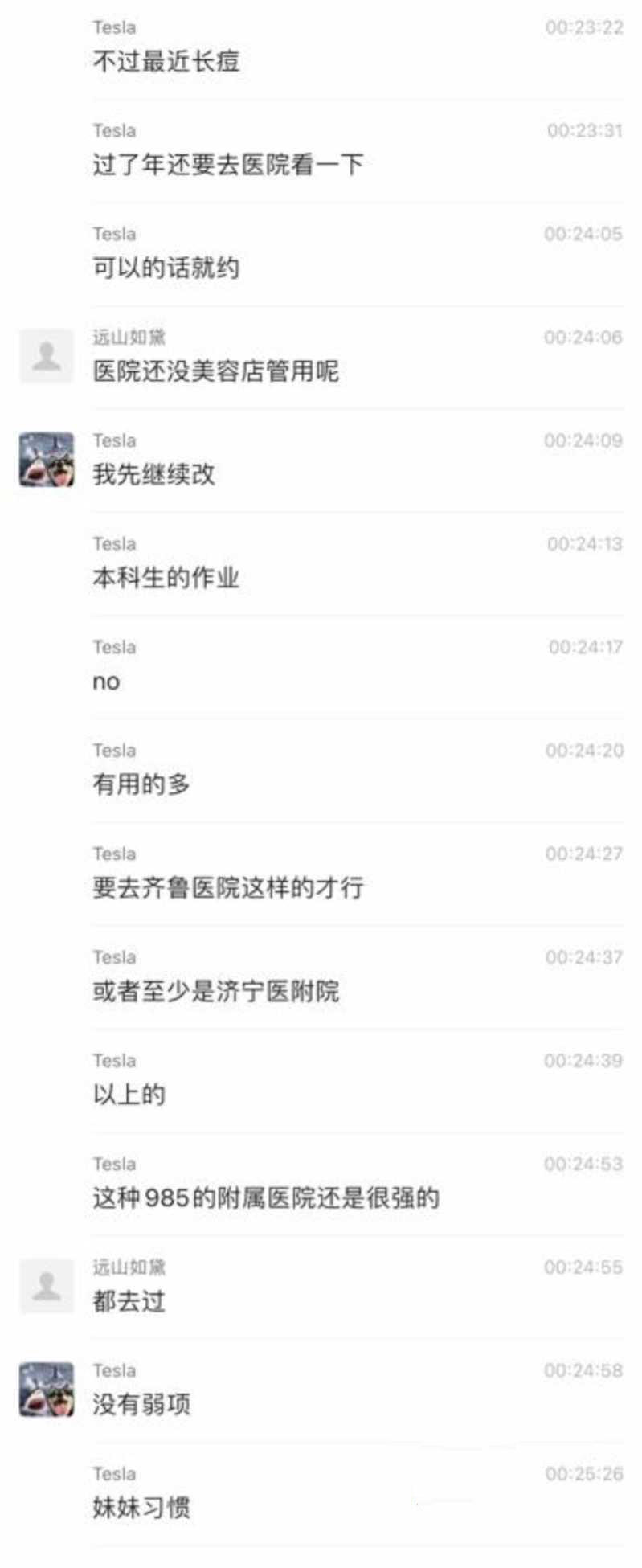
Task: Click 远山如黛's avatar next to 都去过
Action: point(44,1284)
